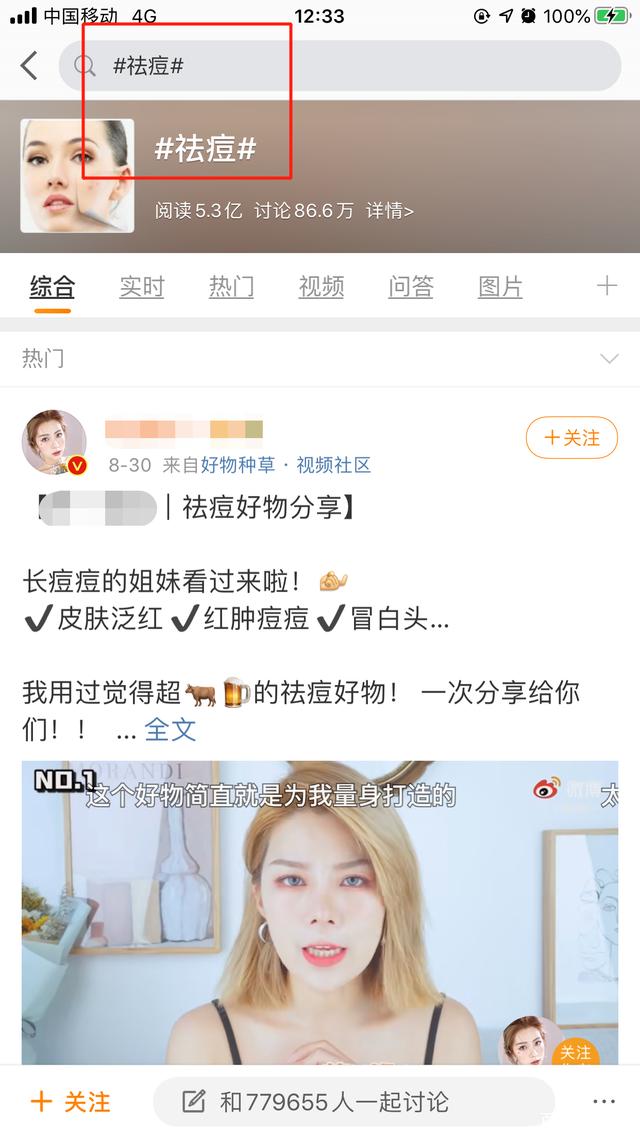
Task: Open 详情 topic details
Action: tap(389, 211)
